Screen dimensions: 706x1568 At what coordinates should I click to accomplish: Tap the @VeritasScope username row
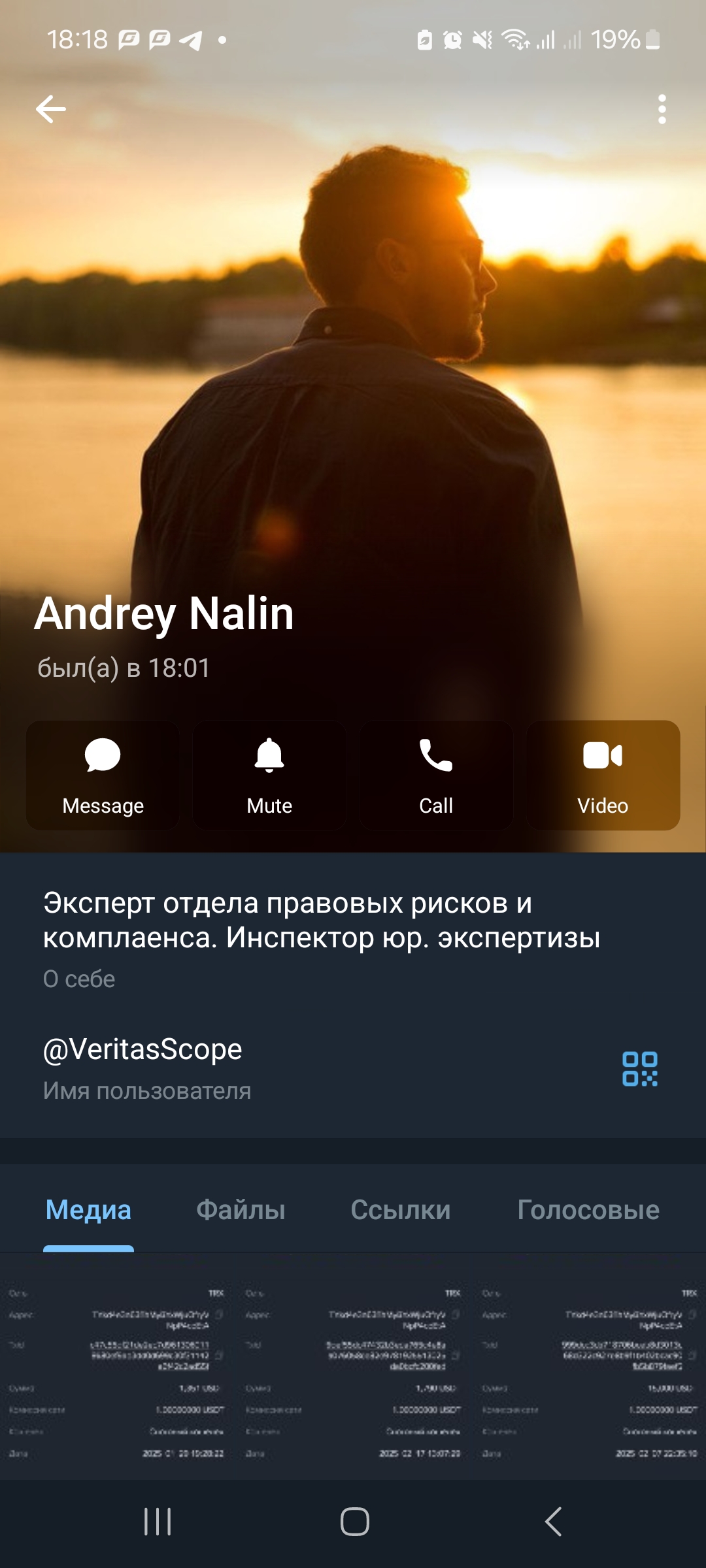pos(261,1068)
